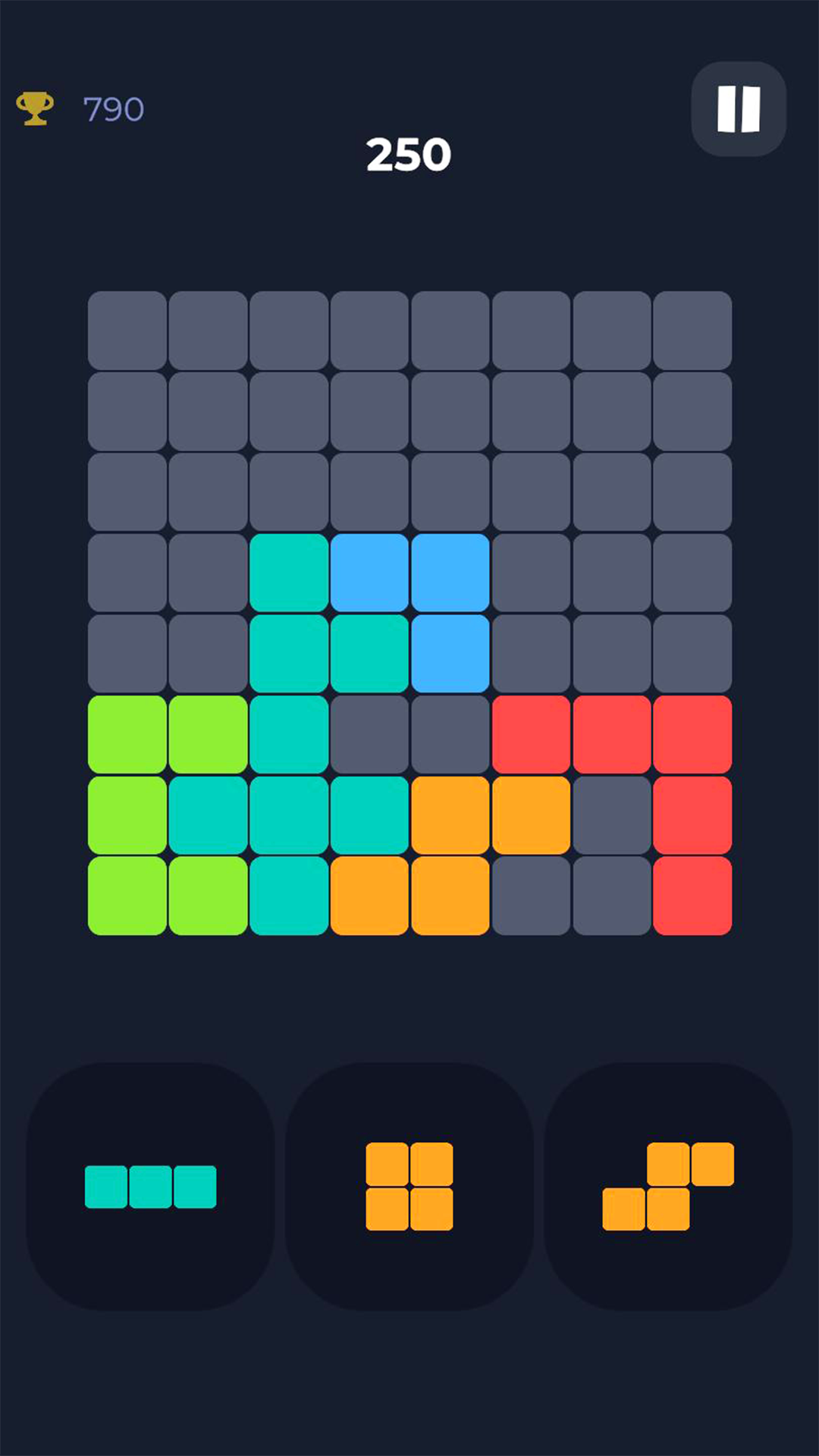Screen dimensions: 819x1456
Task: Click an empty gray cell below the red blocks
Action: tap(613, 814)
